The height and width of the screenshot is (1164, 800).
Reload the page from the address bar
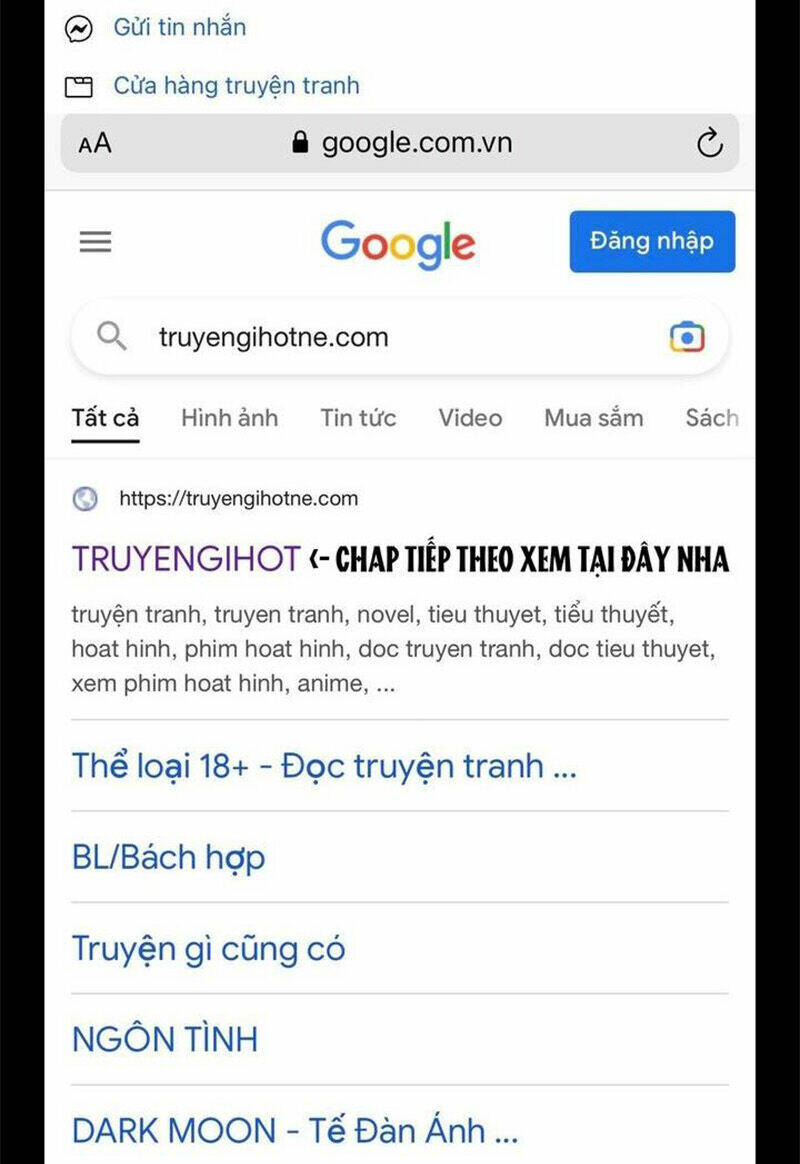[x=709, y=143]
